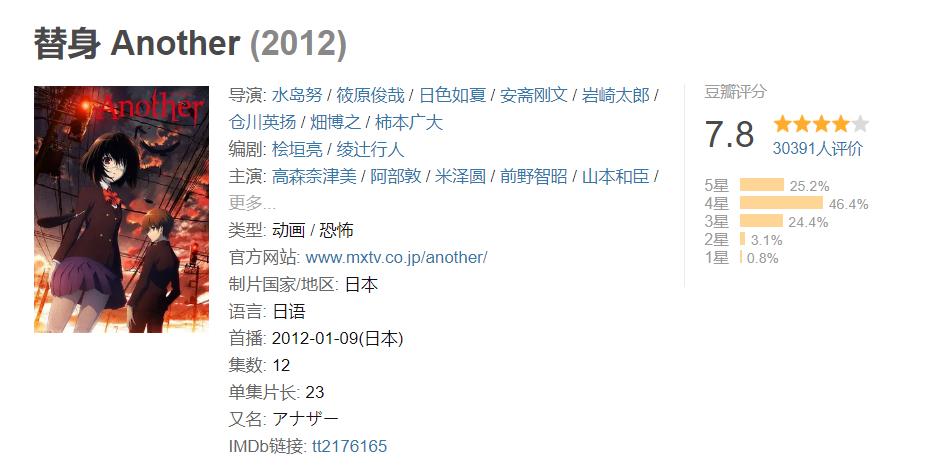925x469 pixels.
Task: Expand the cast list with 更多...
Action: 252,203
